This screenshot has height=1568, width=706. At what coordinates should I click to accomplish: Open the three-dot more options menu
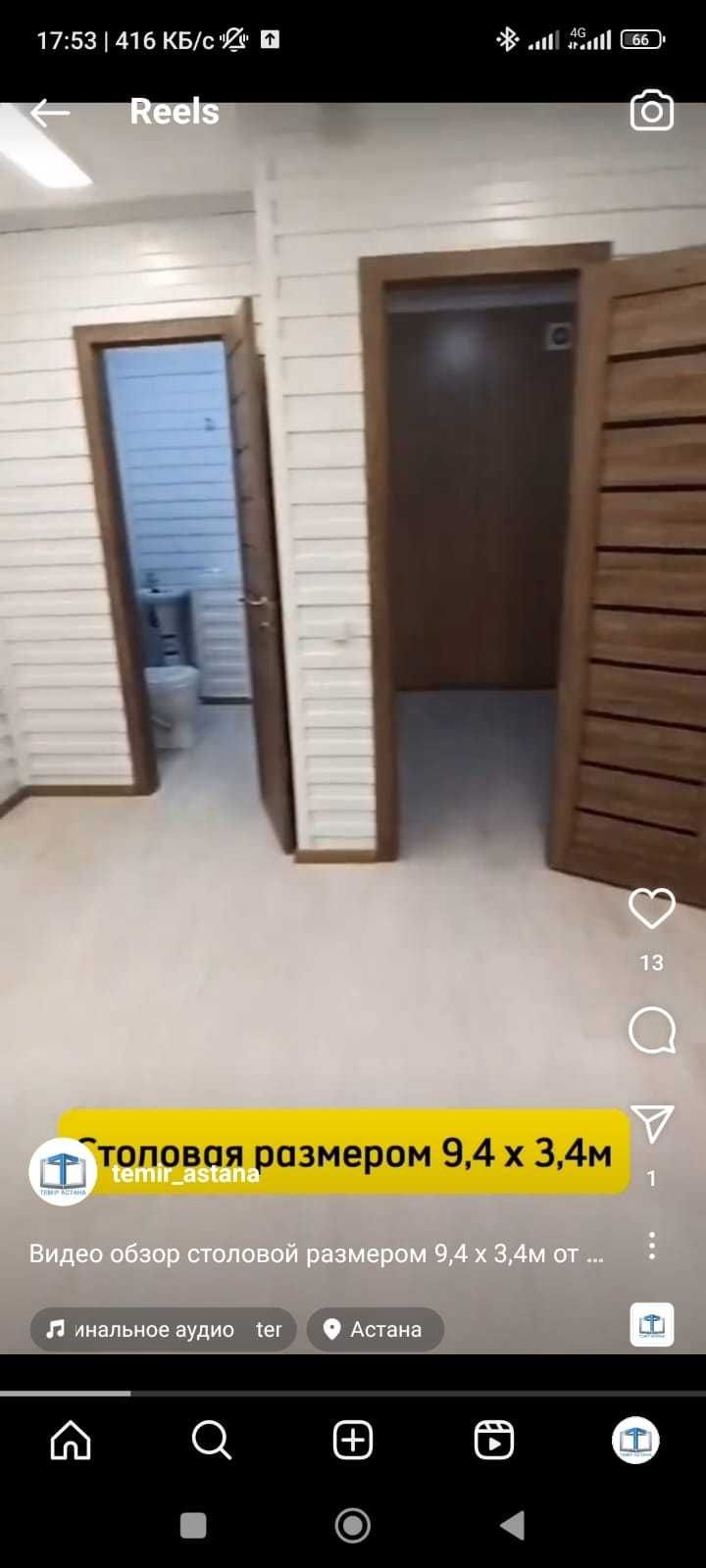pos(652,1247)
